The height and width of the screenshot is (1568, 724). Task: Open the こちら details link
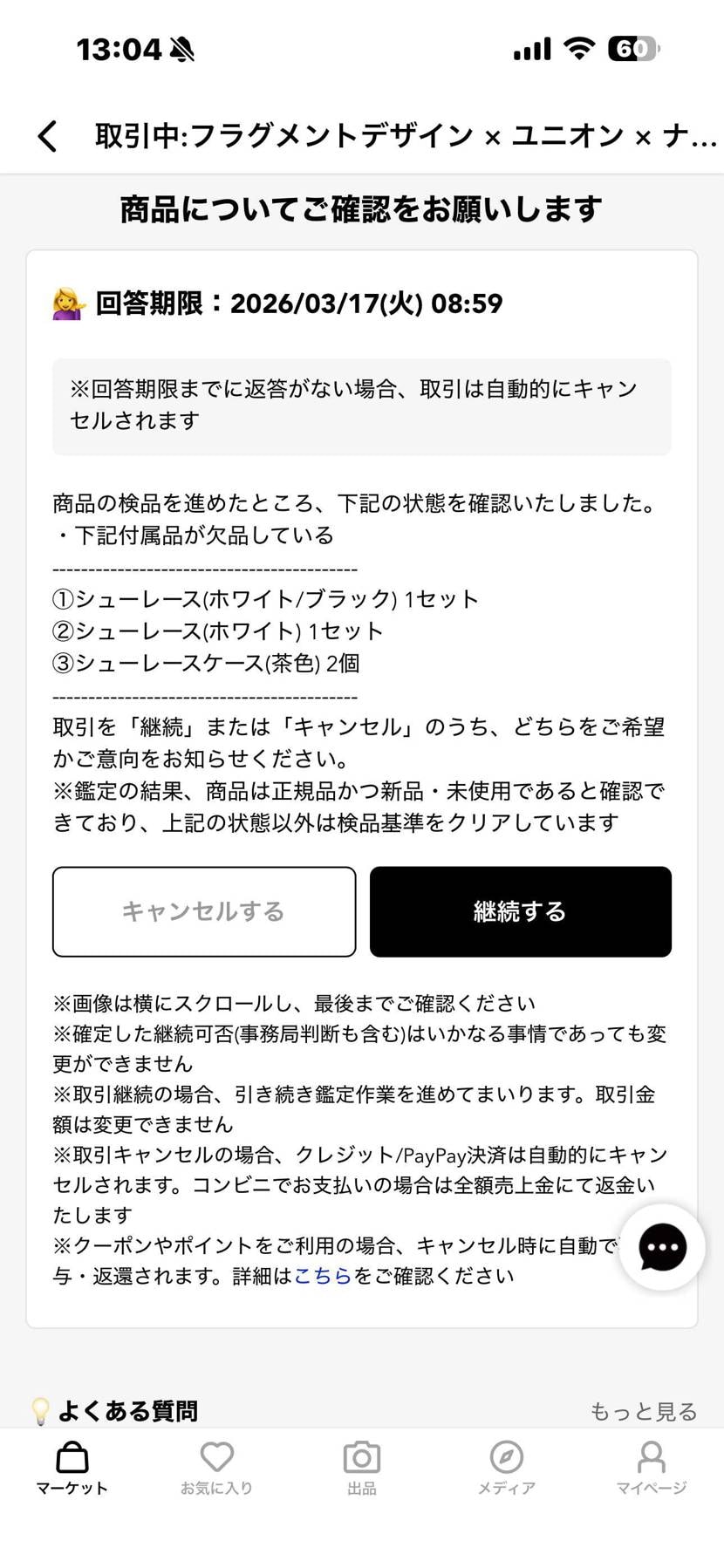(323, 1275)
